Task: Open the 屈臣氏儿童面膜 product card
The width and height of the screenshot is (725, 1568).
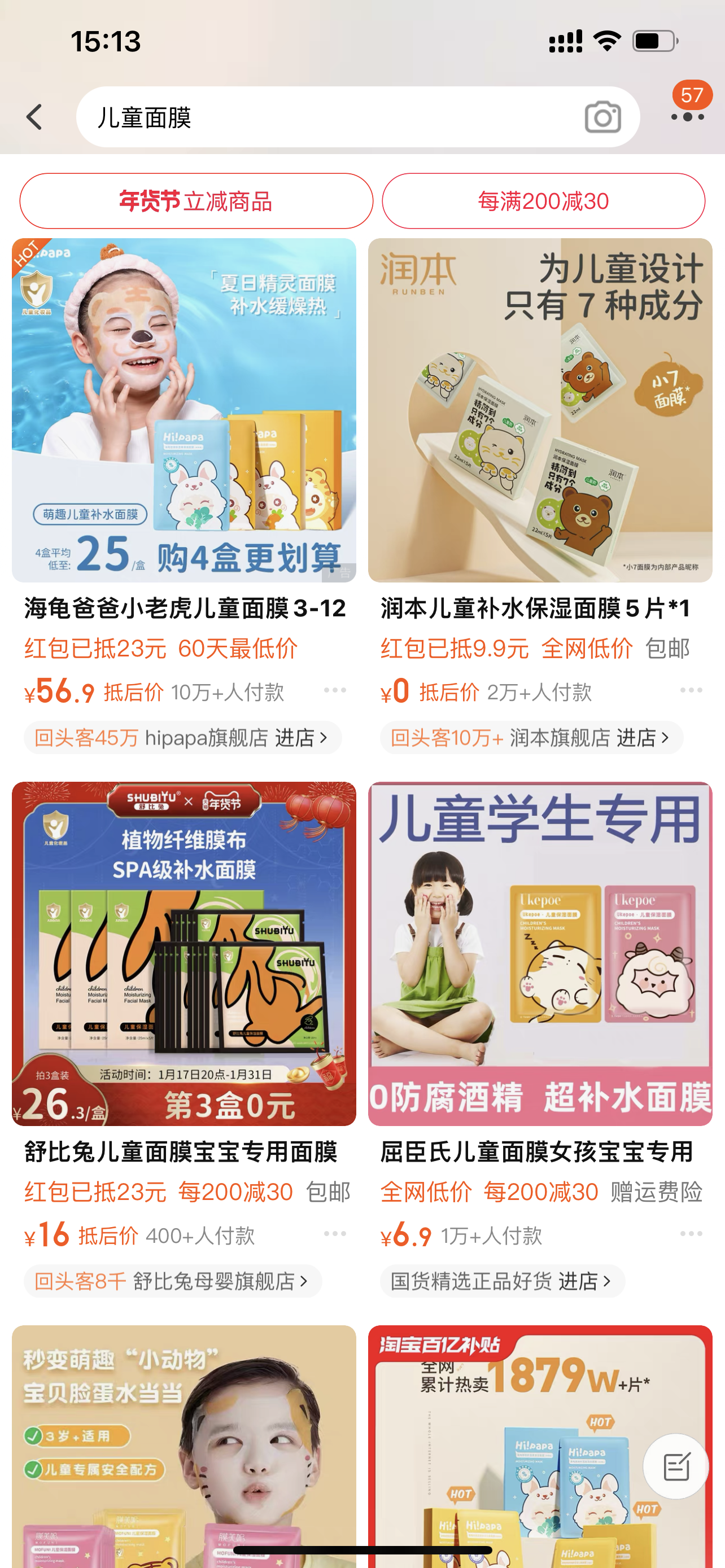Action: click(540, 954)
